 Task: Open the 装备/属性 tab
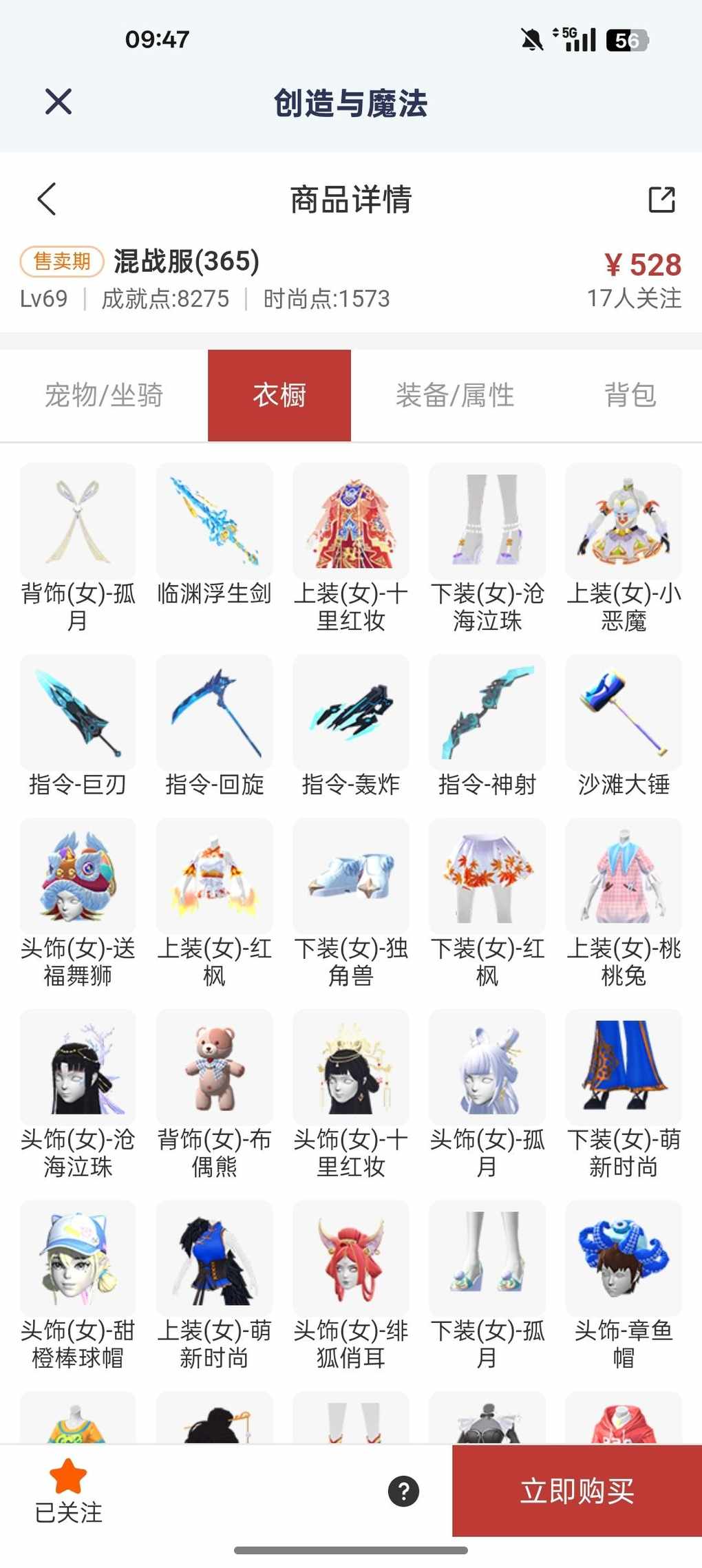pos(455,395)
